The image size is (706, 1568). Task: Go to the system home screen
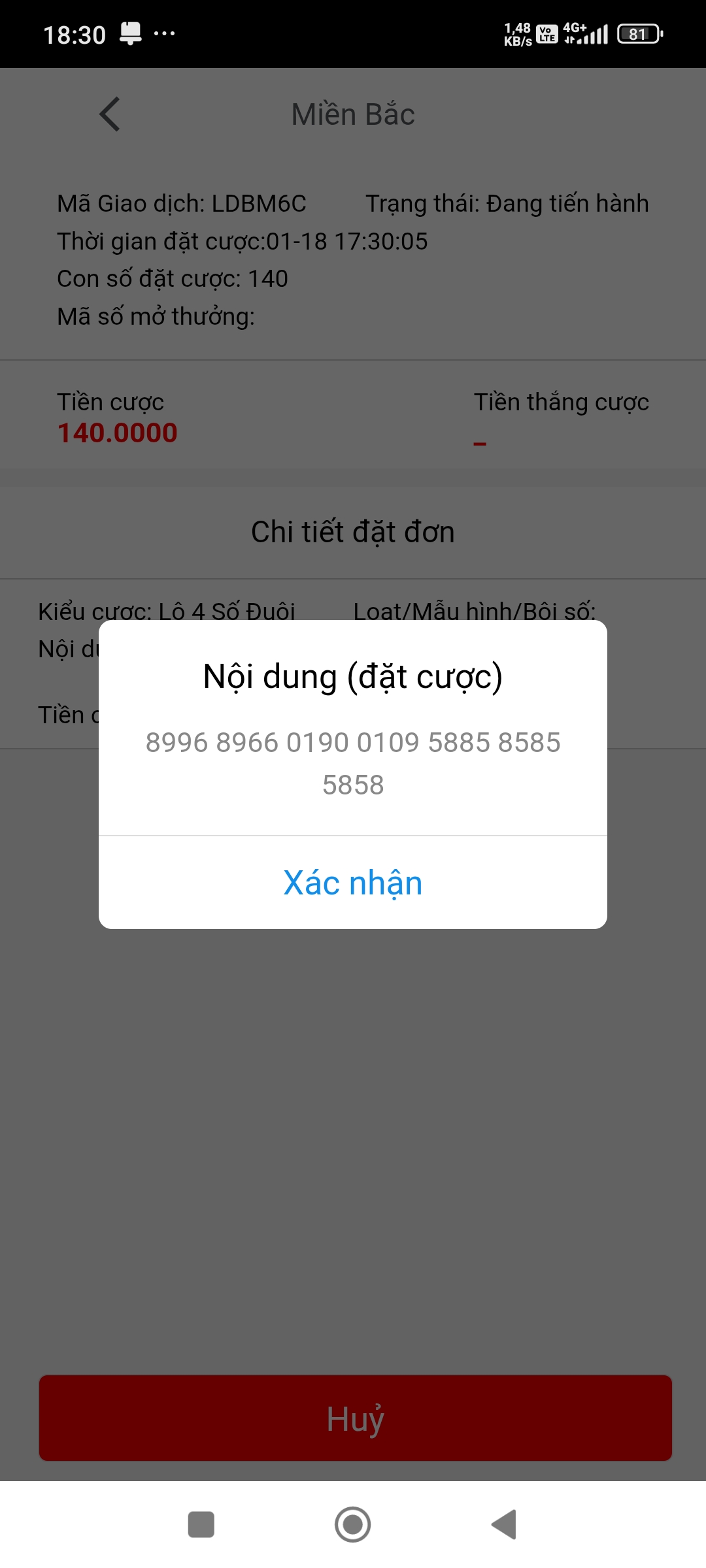pyautogui.click(x=353, y=1524)
